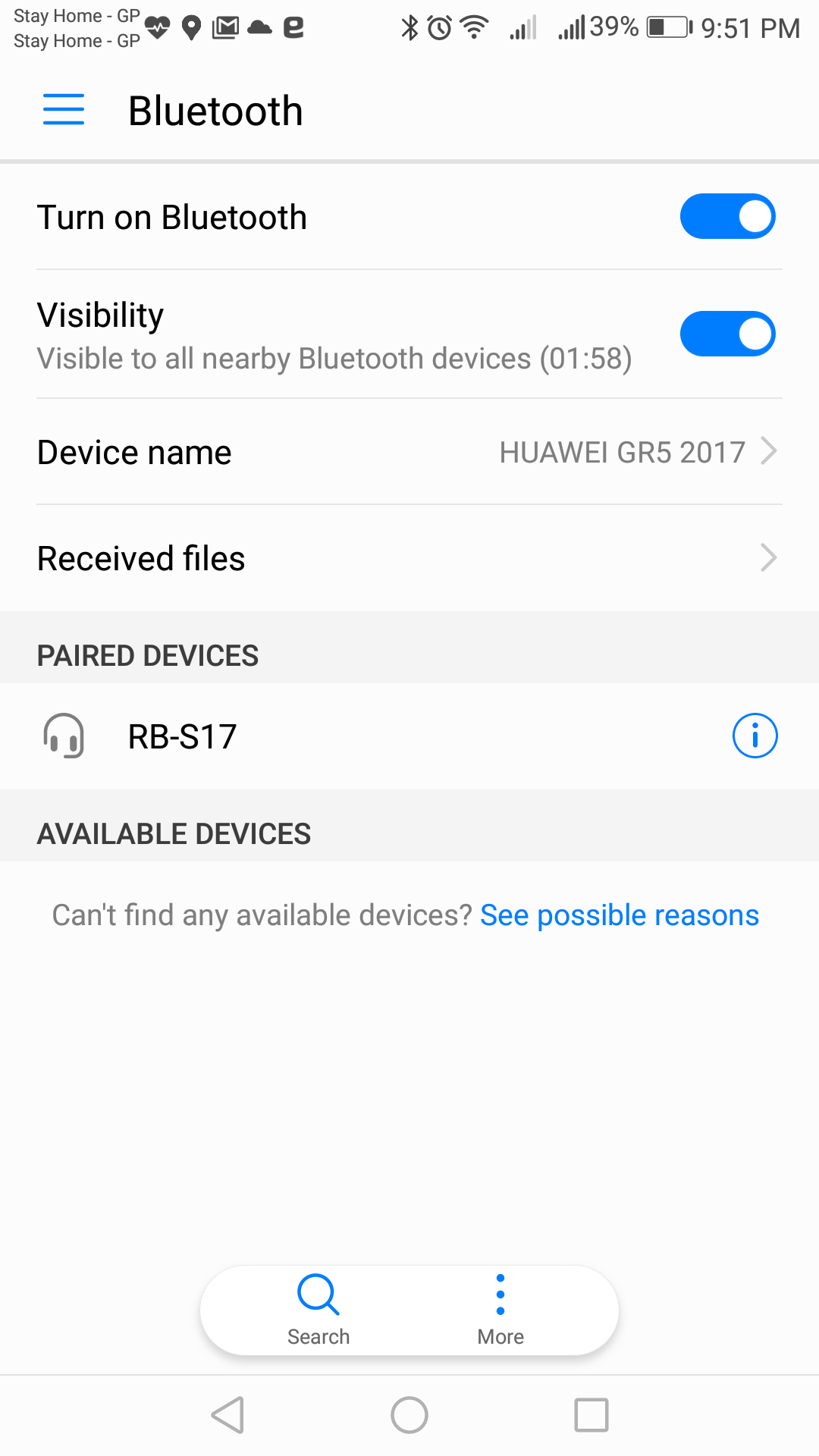Screen dimensions: 819x1456
Task: Disable the Visibility toggle
Action: 727,334
